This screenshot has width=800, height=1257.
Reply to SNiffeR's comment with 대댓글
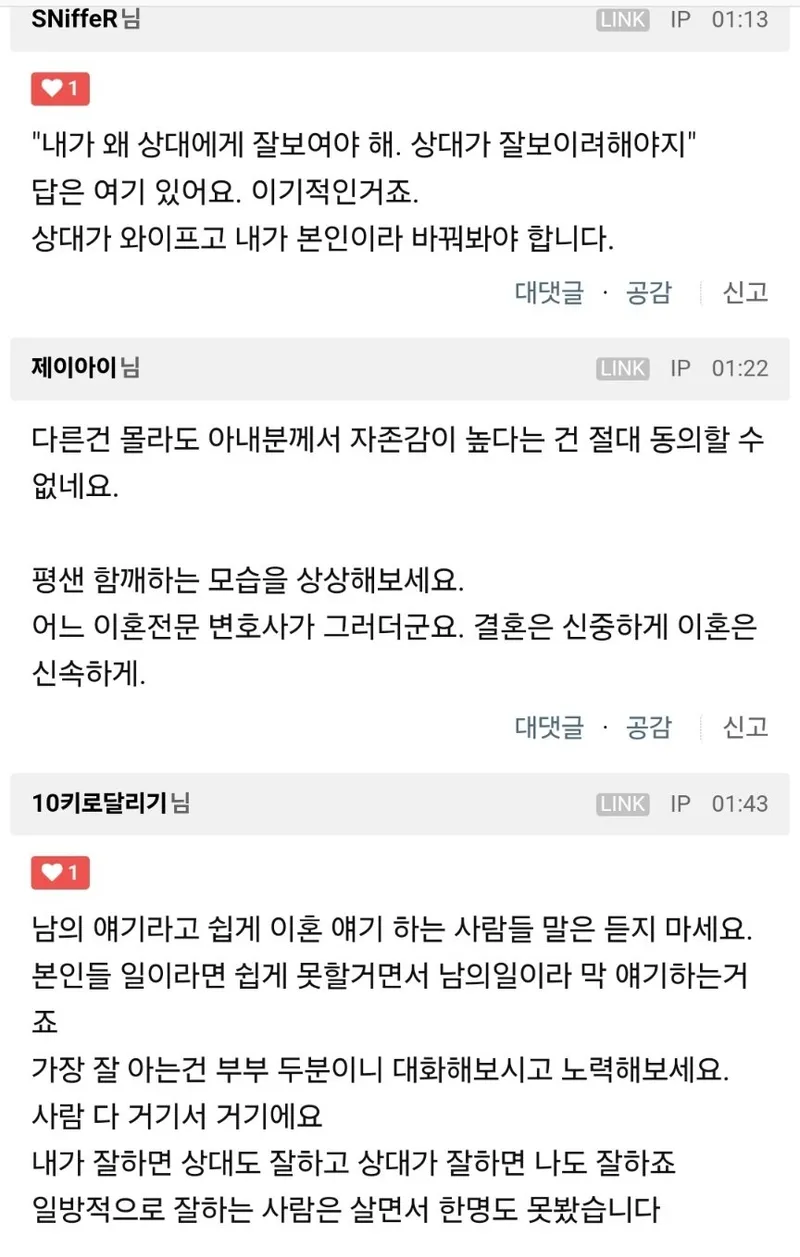coord(548,293)
